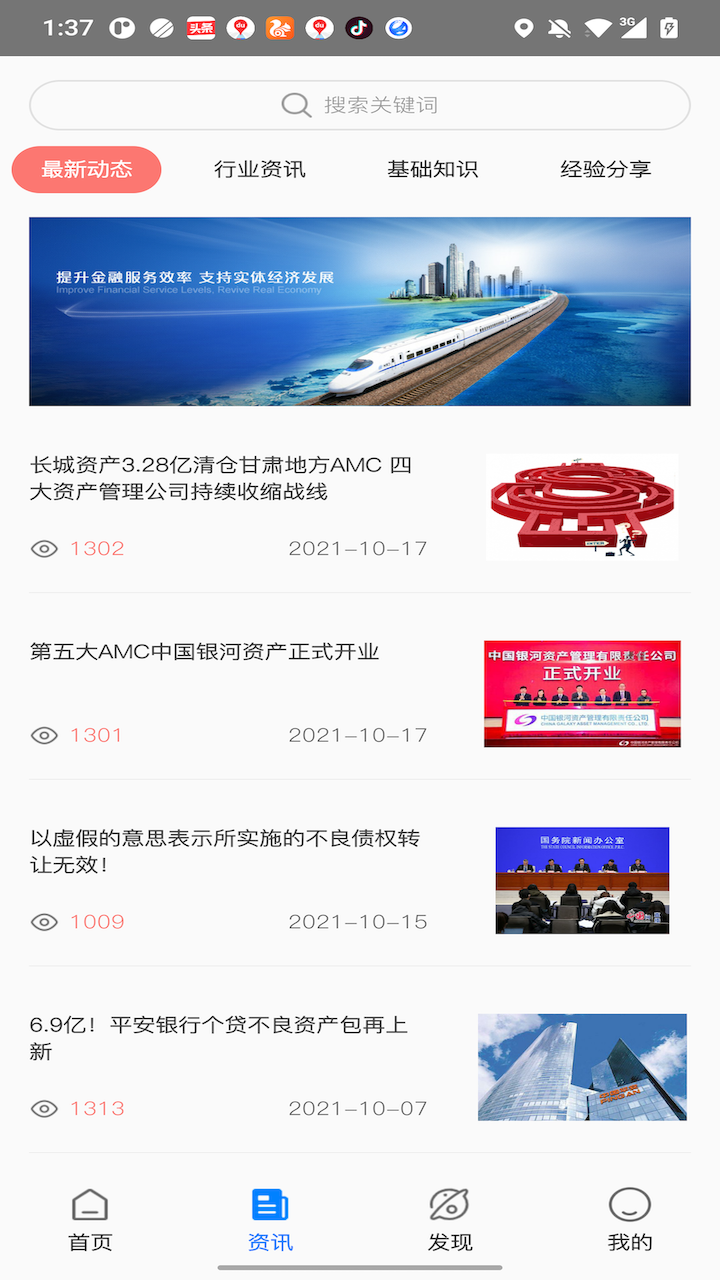Tap the 资讯 bottom tab

click(x=270, y=1220)
